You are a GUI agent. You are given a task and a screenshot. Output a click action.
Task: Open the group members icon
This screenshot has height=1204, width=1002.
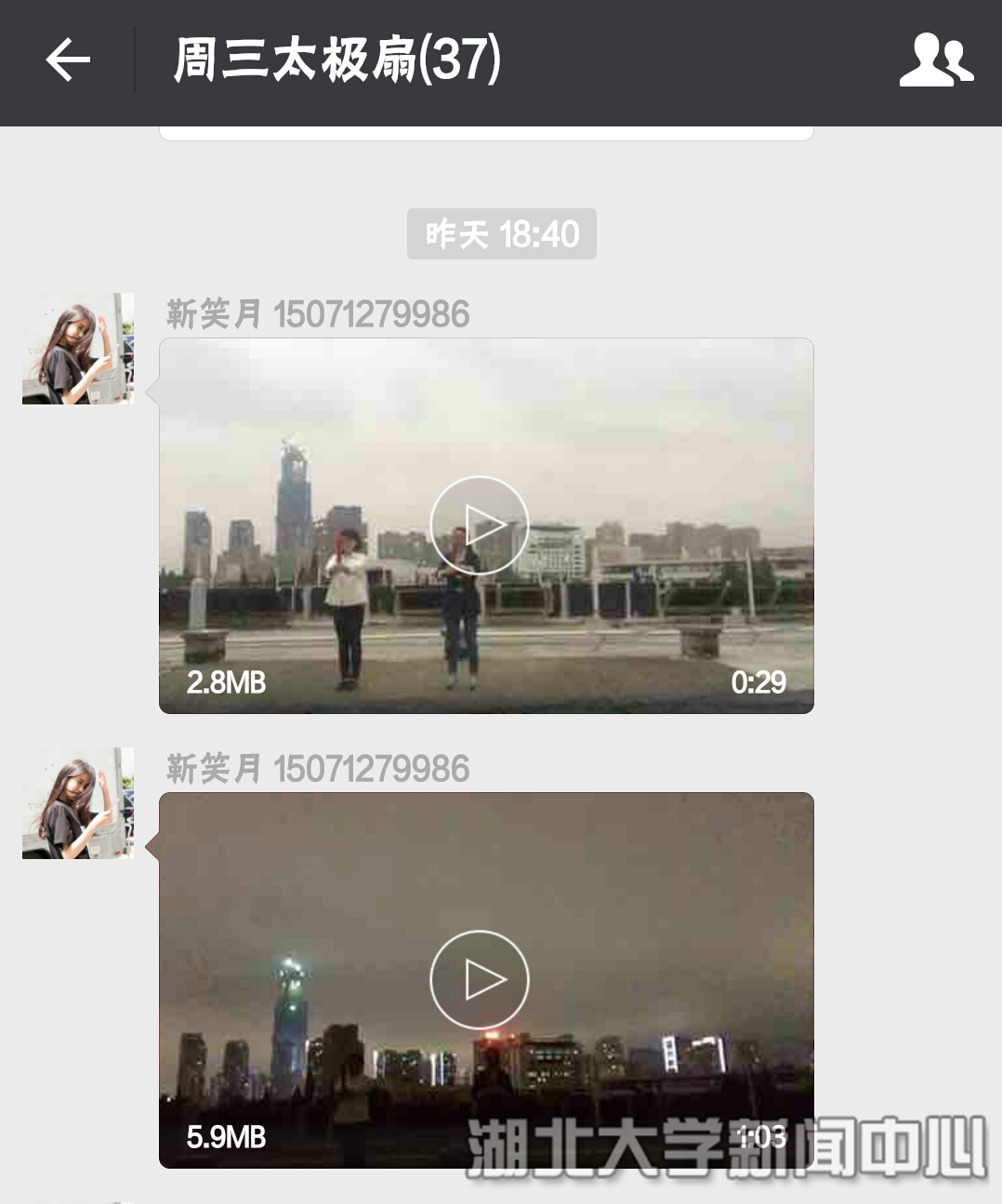coord(935,61)
